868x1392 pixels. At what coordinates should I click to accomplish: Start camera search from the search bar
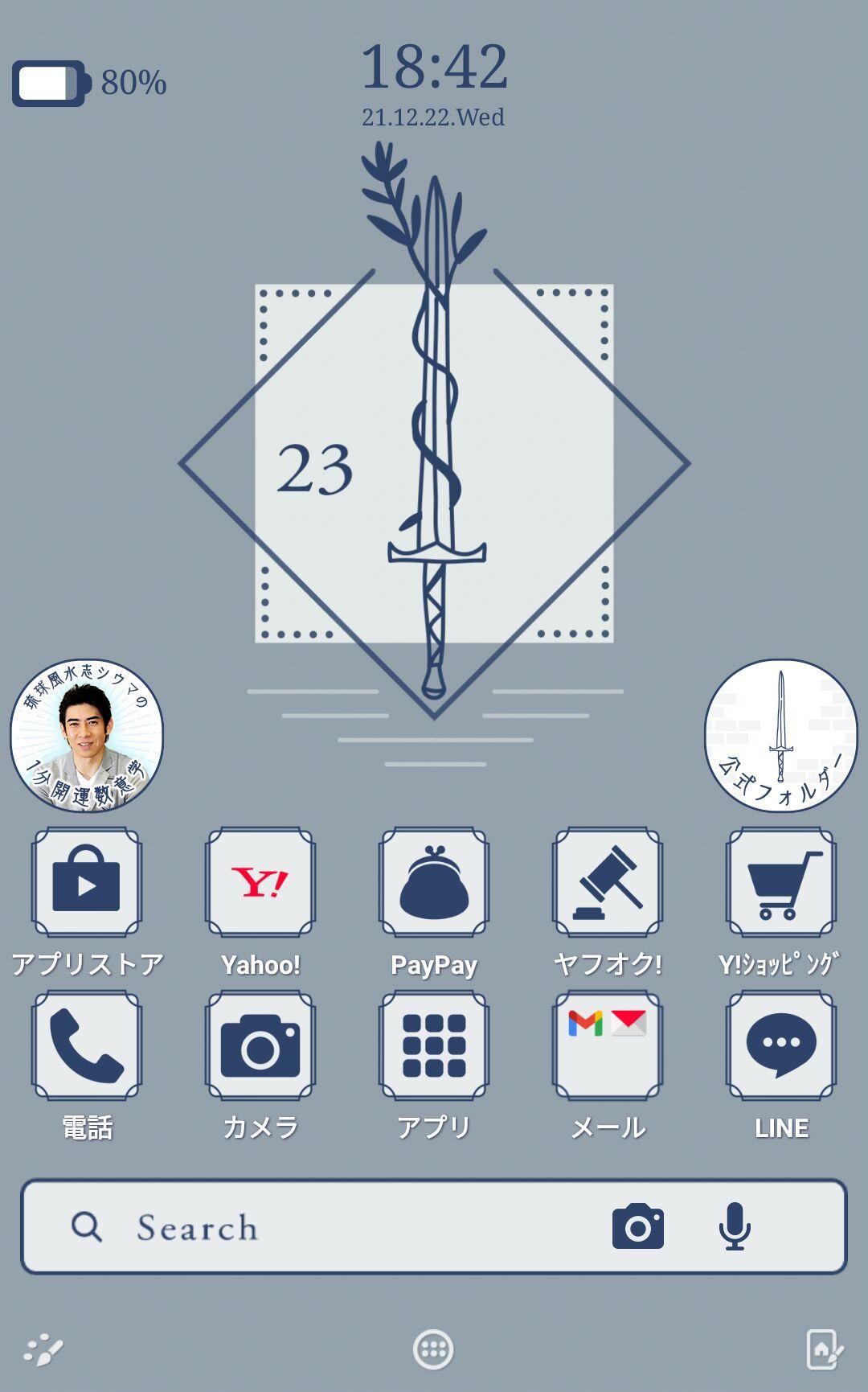pyautogui.click(x=637, y=1227)
